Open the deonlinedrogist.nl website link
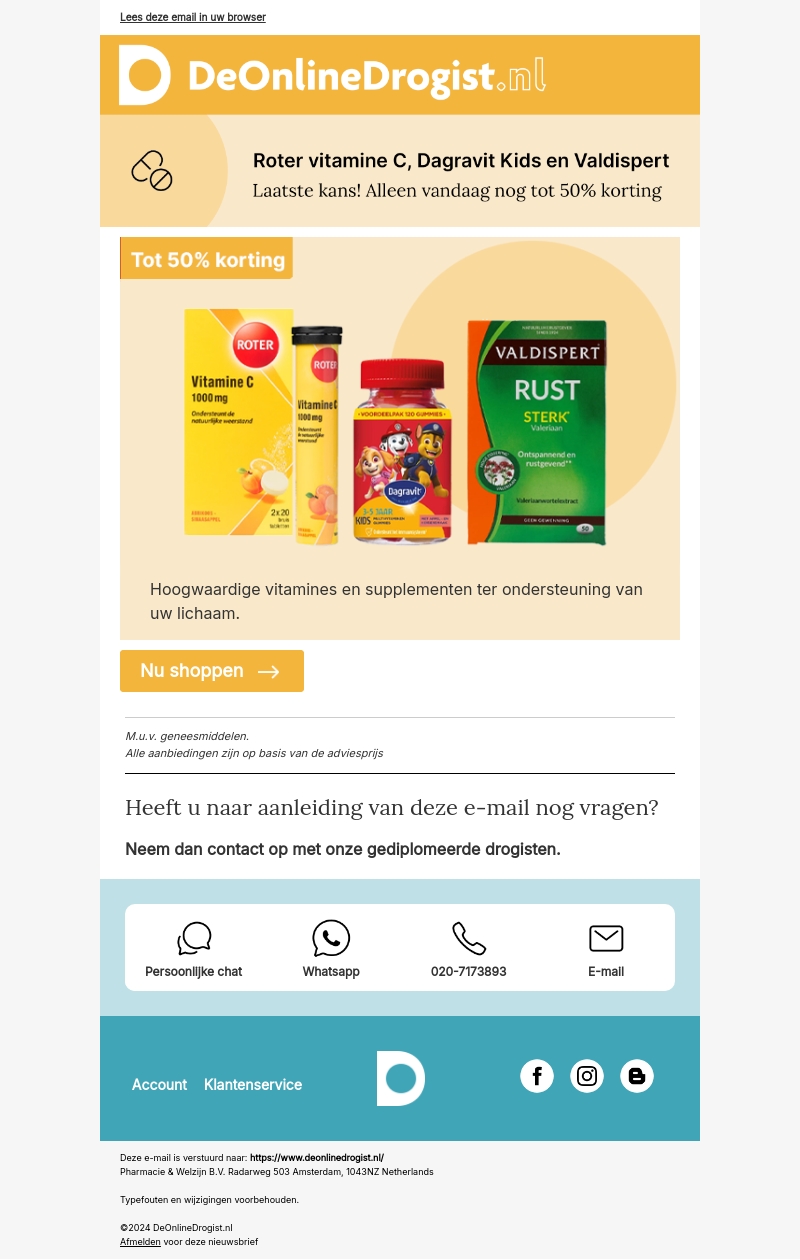 [316, 1158]
